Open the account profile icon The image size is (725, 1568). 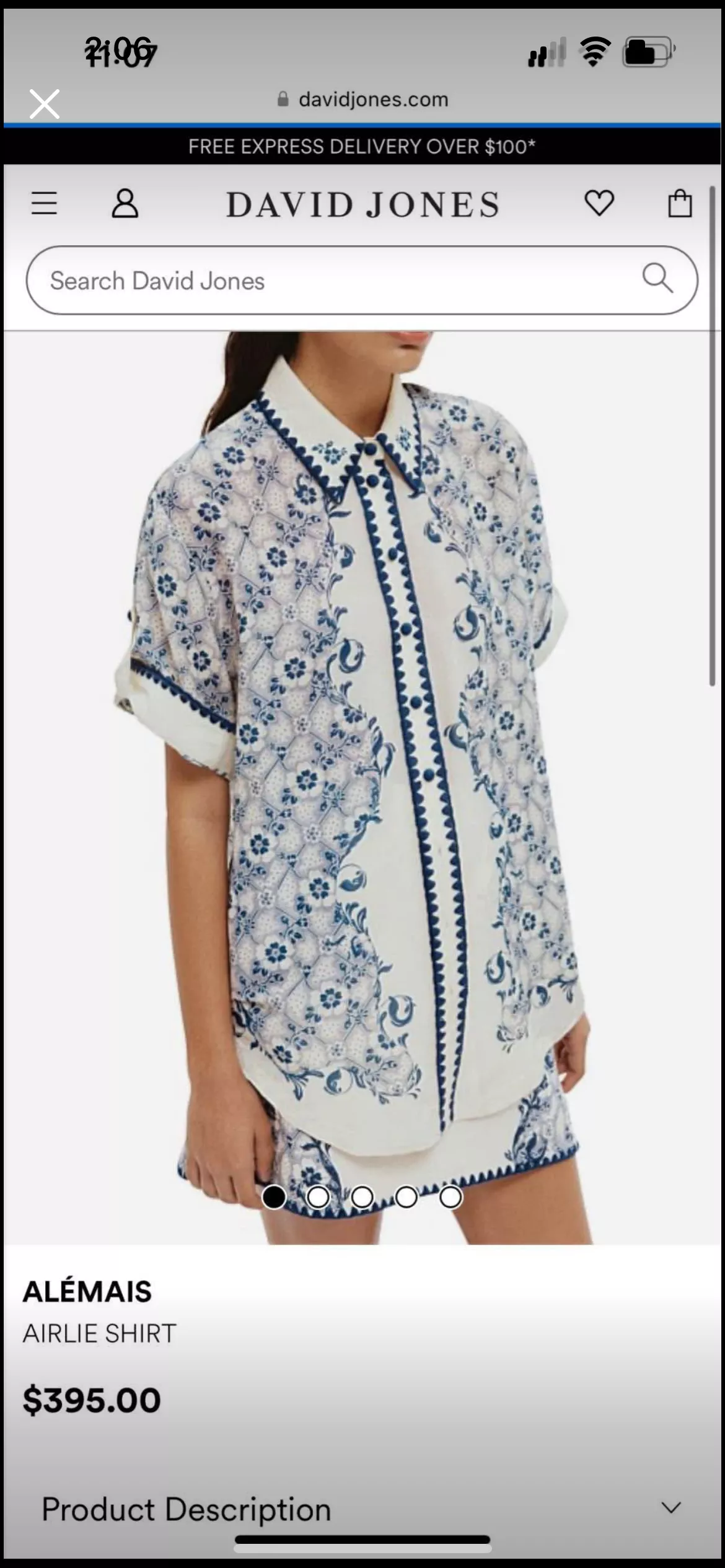point(125,203)
